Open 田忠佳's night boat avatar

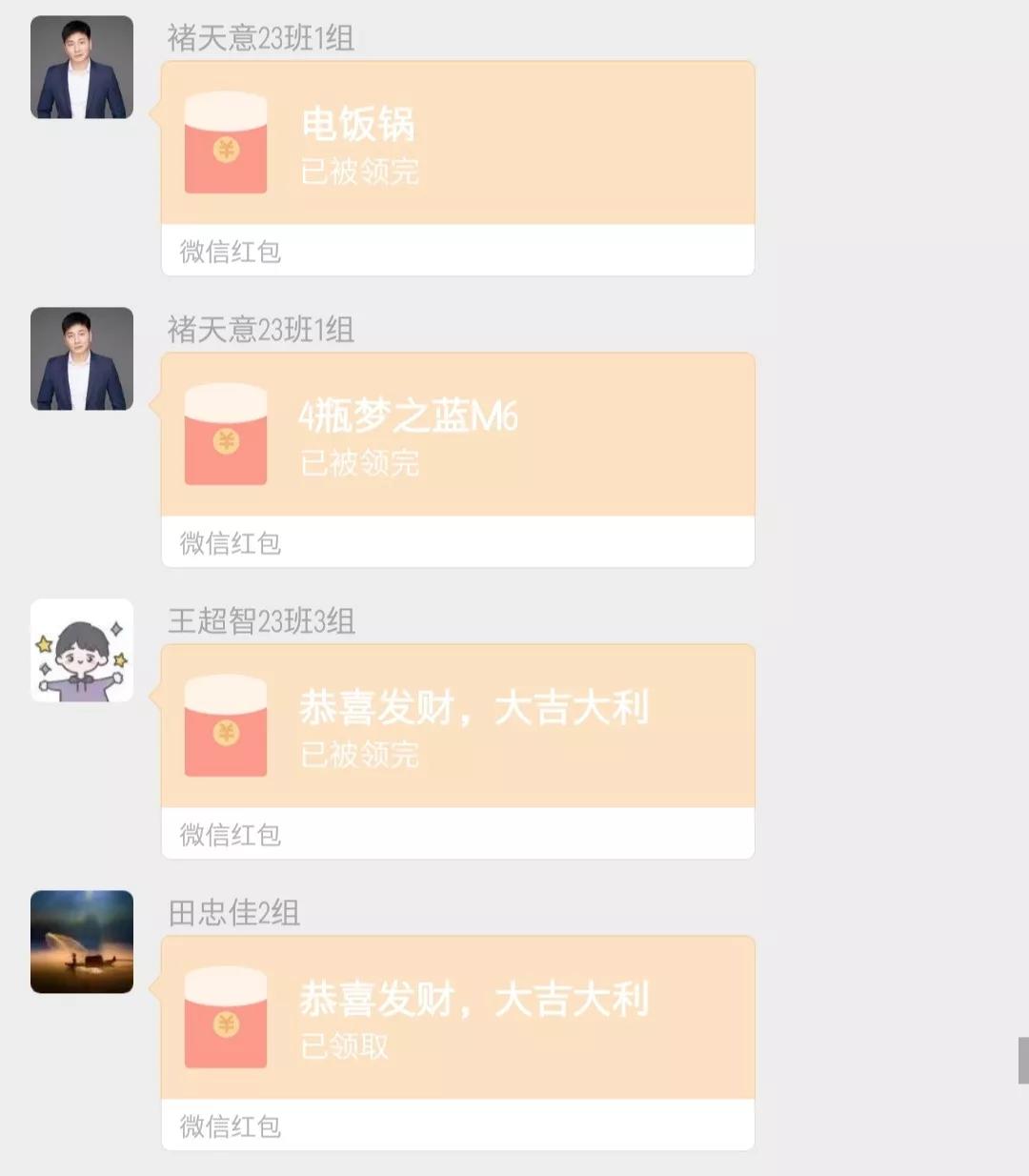(x=81, y=945)
